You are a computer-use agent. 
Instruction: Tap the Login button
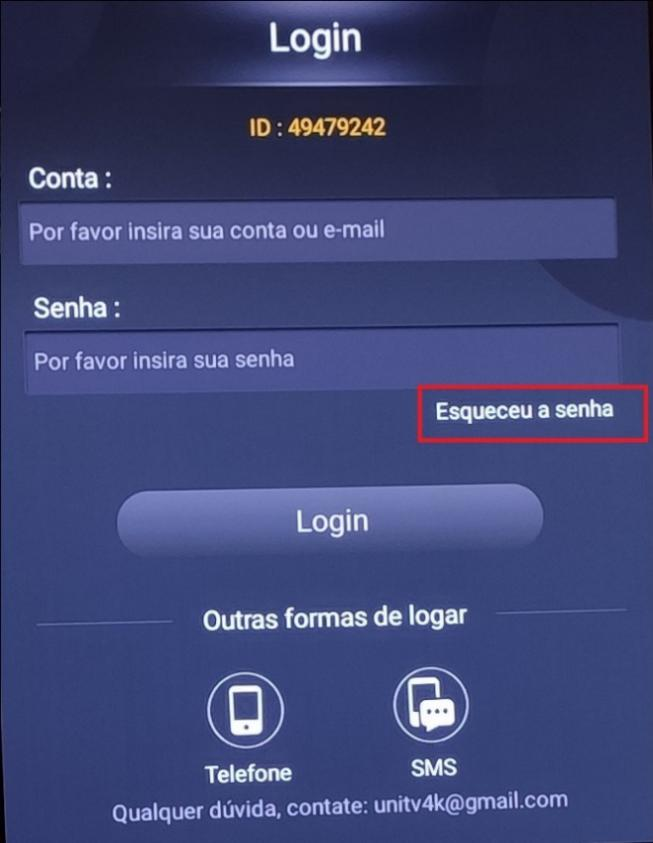pyautogui.click(x=330, y=521)
